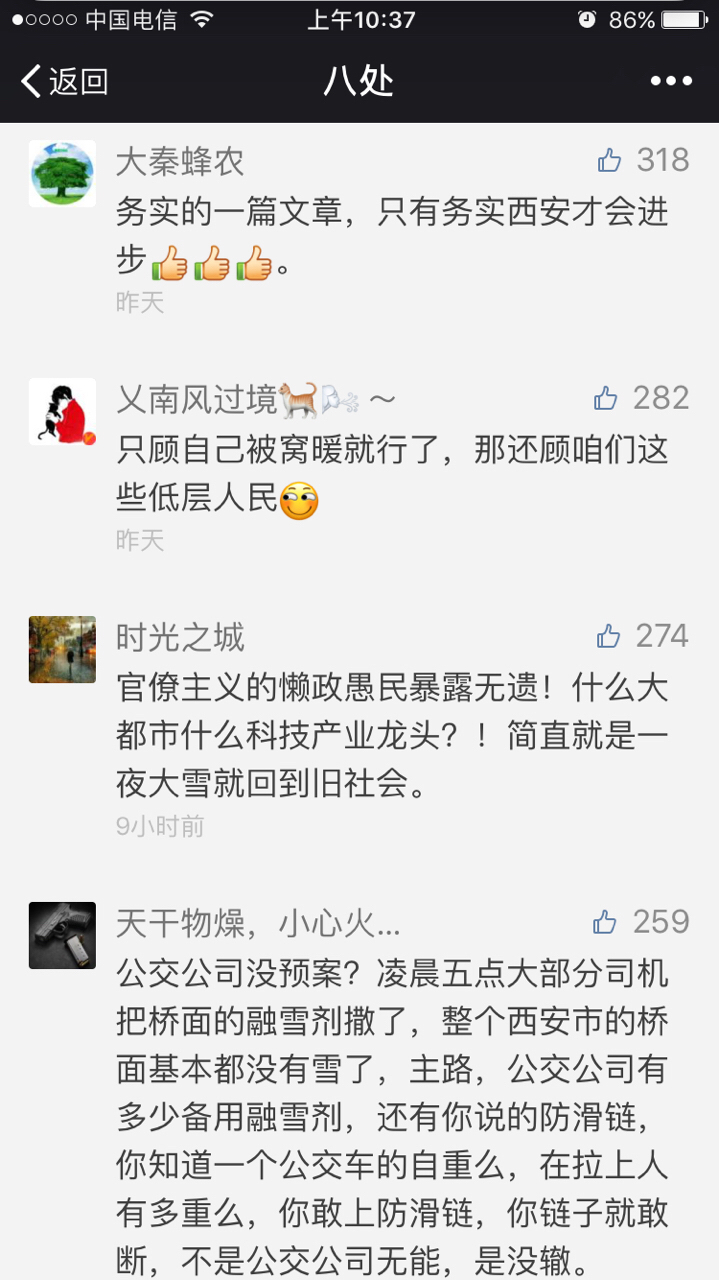Like 乂南风过境's comment
This screenshot has height=1280, width=719.
click(606, 399)
